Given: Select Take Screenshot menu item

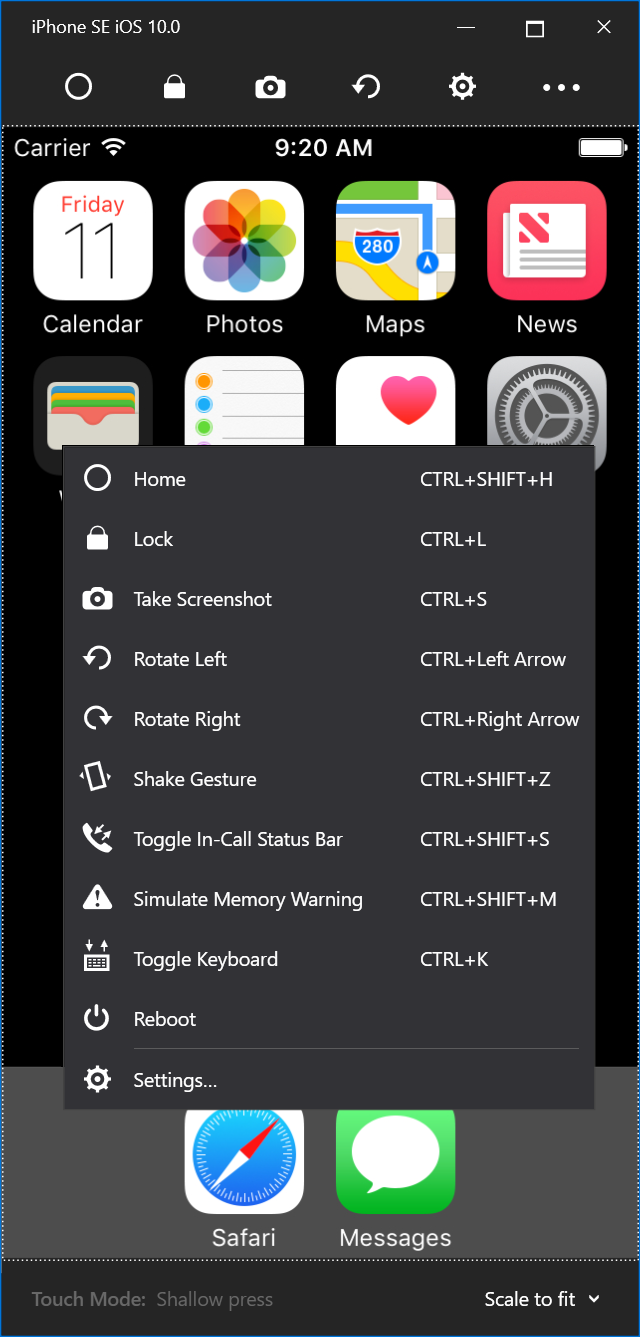Looking at the screenshot, I should coord(329,599).
